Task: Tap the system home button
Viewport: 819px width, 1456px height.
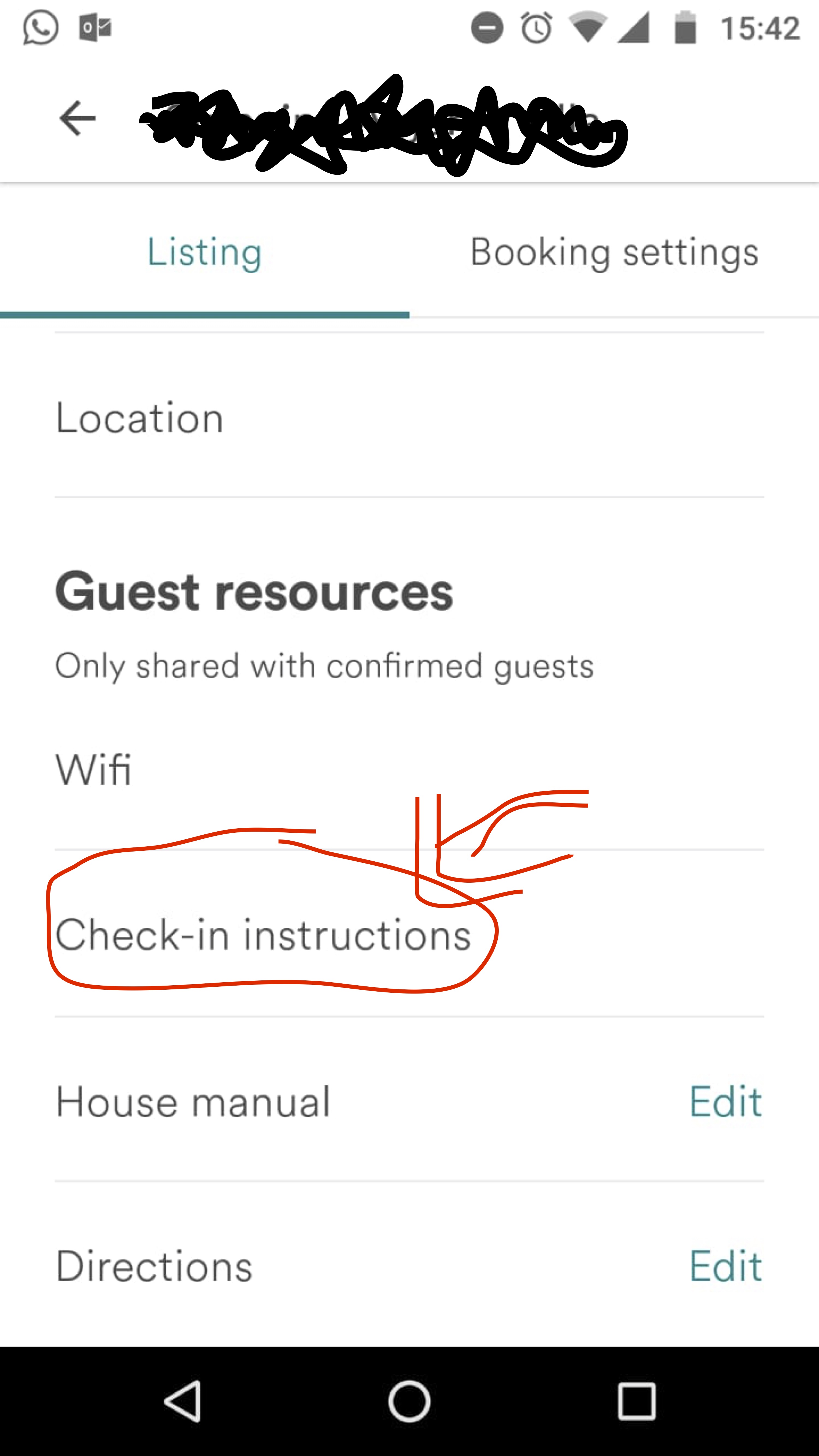Action: 409,1401
